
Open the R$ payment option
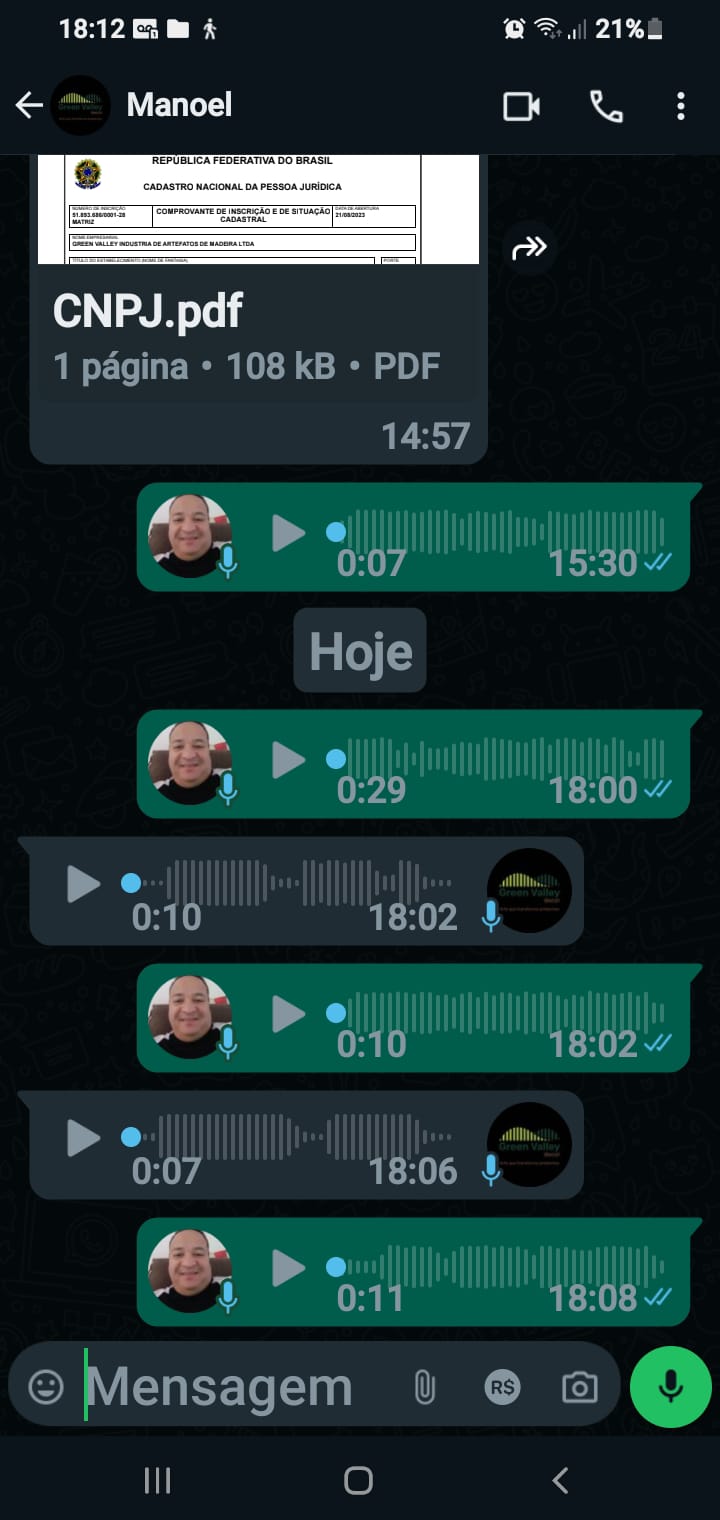(x=502, y=1387)
